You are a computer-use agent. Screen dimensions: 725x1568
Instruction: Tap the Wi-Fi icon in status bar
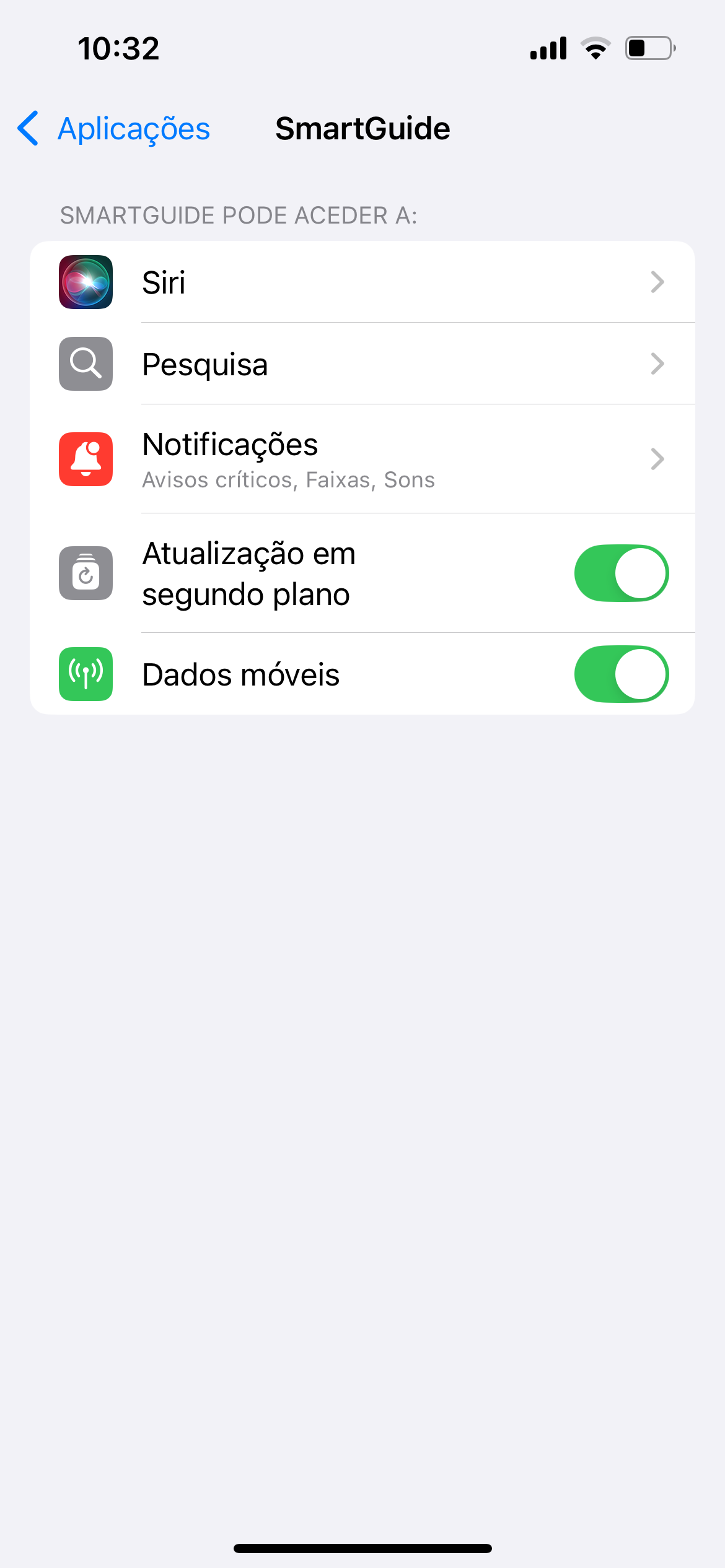(x=595, y=48)
